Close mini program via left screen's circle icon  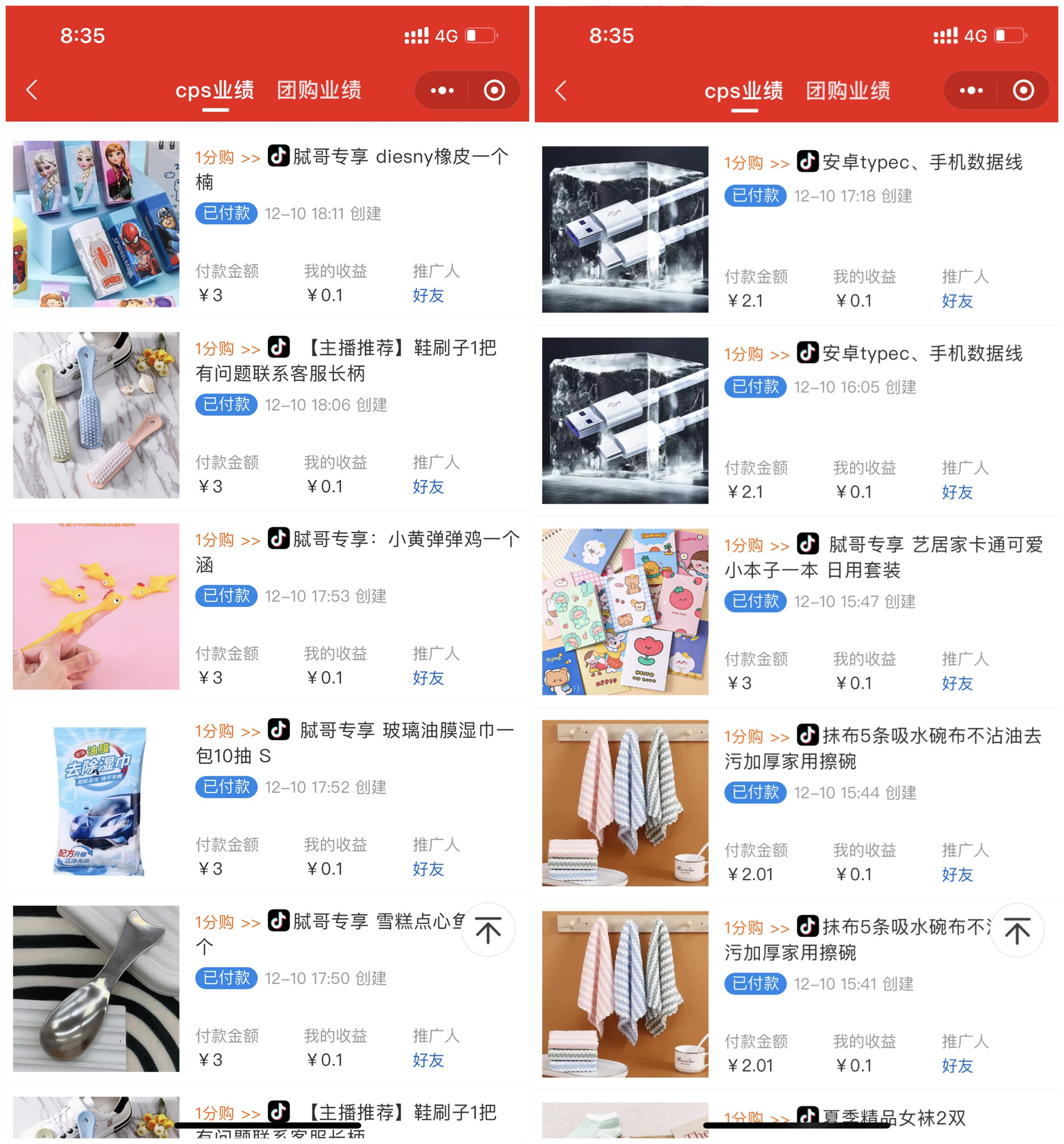pos(494,91)
